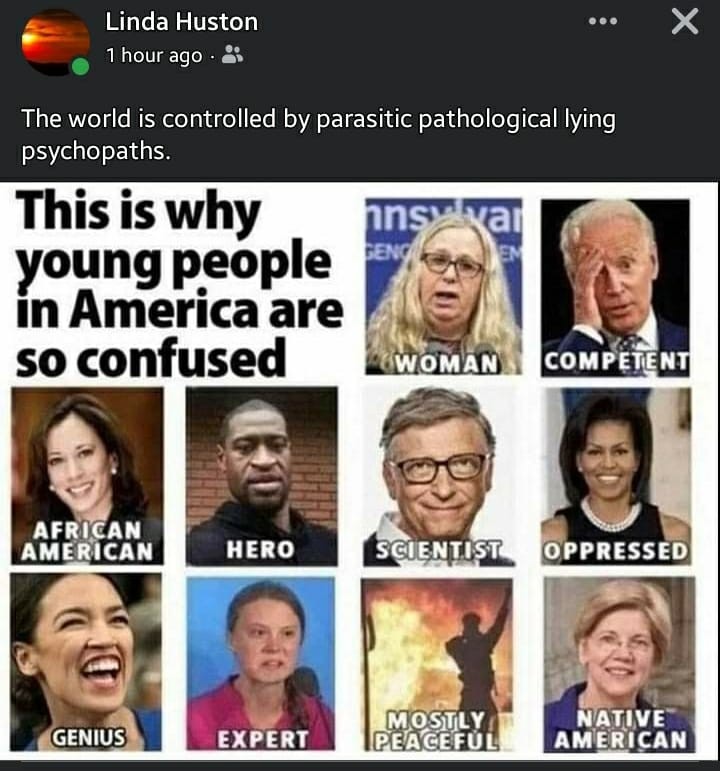This screenshot has width=720, height=771.
Task: Tap the Linda Huston name link
Action: coord(181,21)
